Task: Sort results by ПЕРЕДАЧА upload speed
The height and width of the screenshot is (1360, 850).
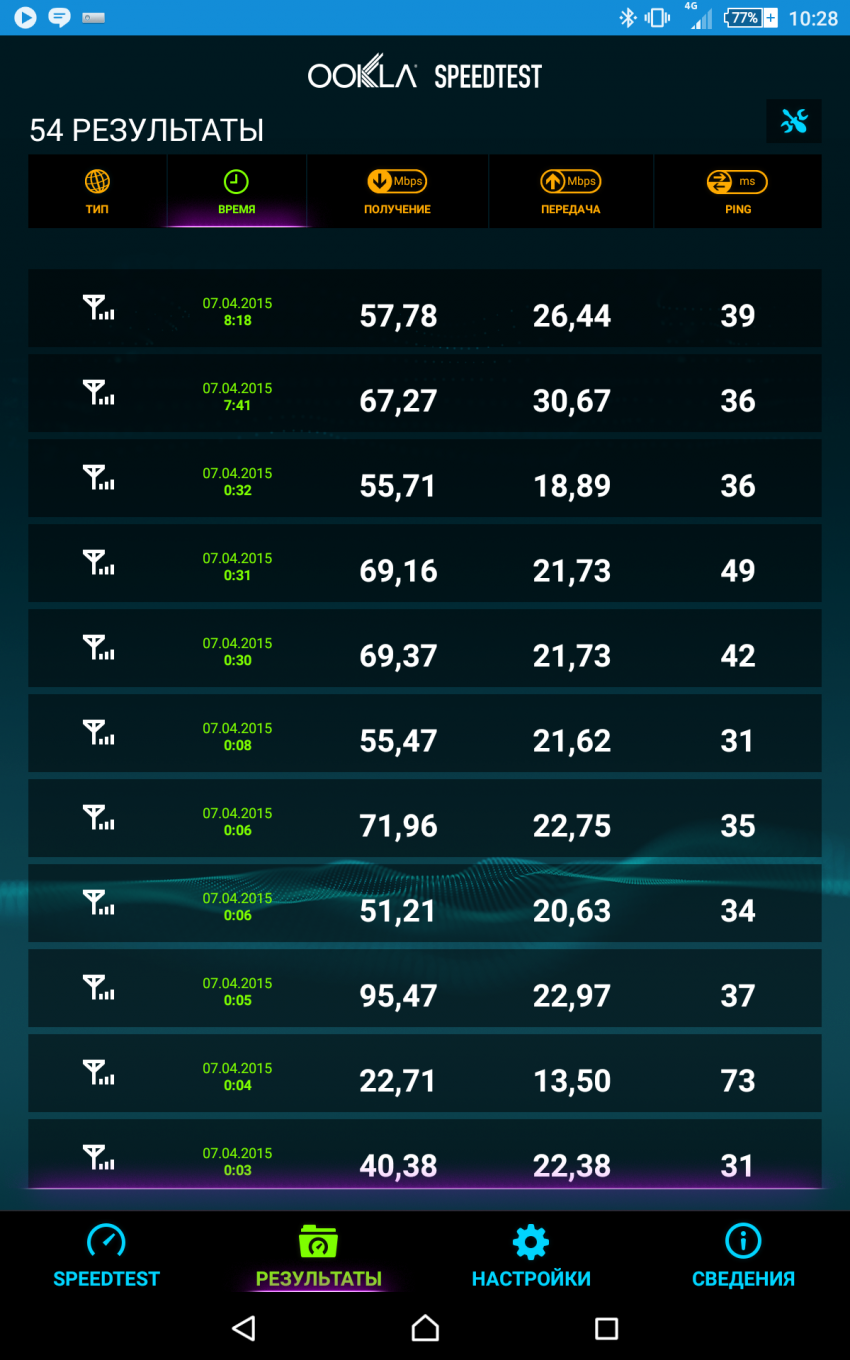Action: pos(570,192)
